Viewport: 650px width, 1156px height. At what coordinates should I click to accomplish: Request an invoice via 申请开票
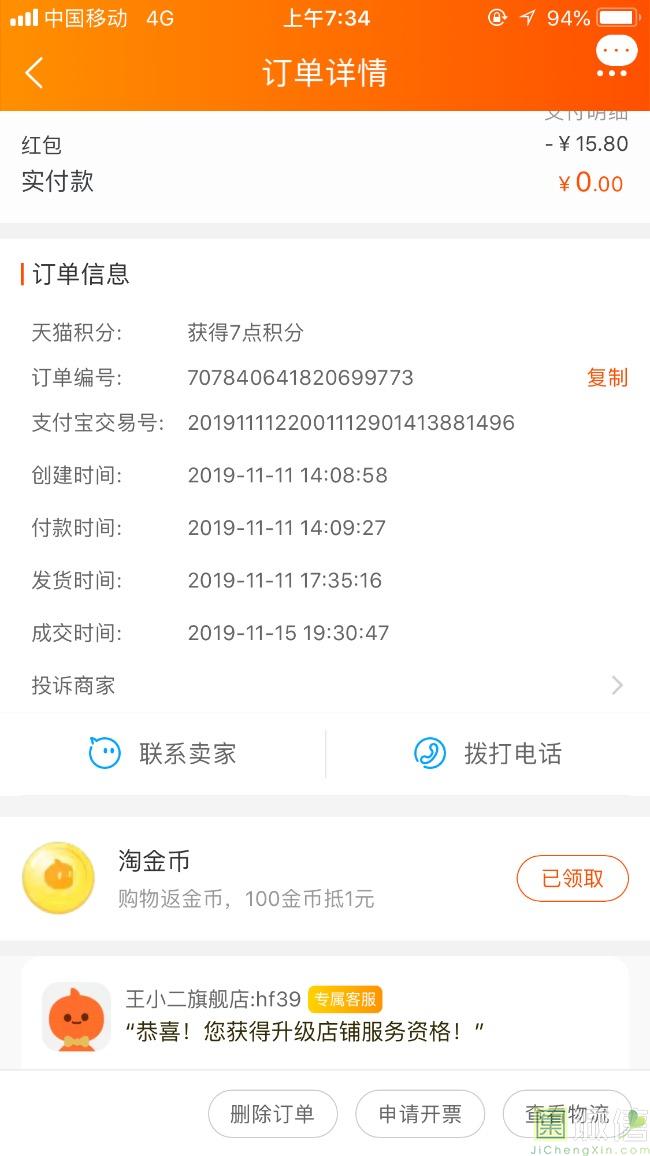tap(420, 1114)
